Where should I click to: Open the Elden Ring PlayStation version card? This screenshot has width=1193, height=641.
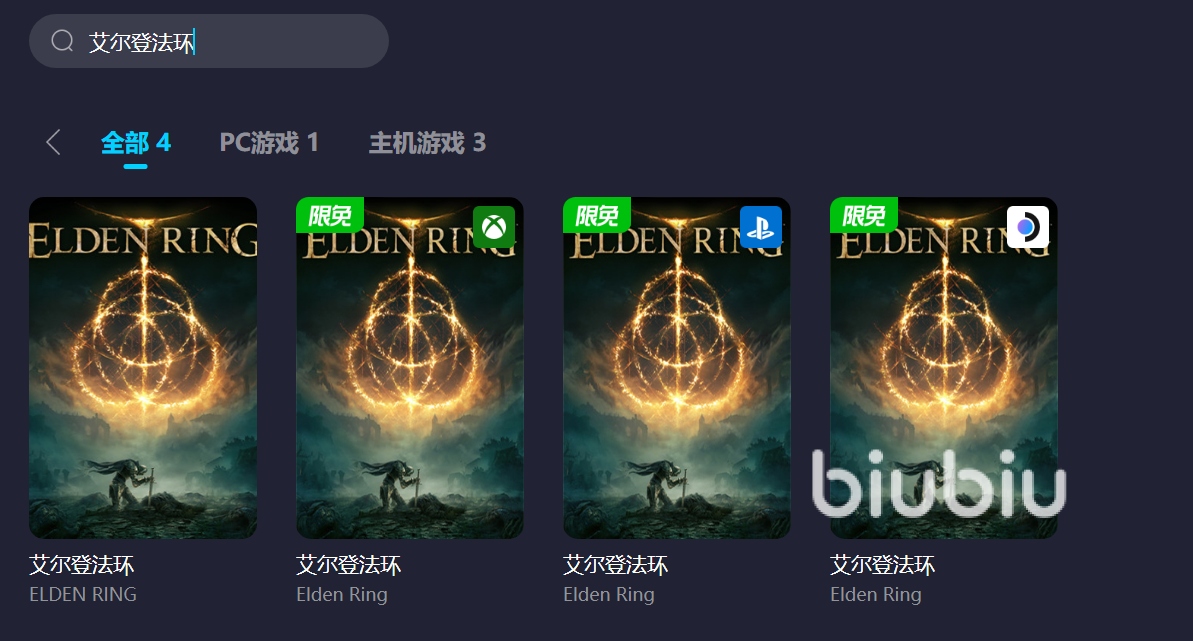pyautogui.click(x=677, y=368)
